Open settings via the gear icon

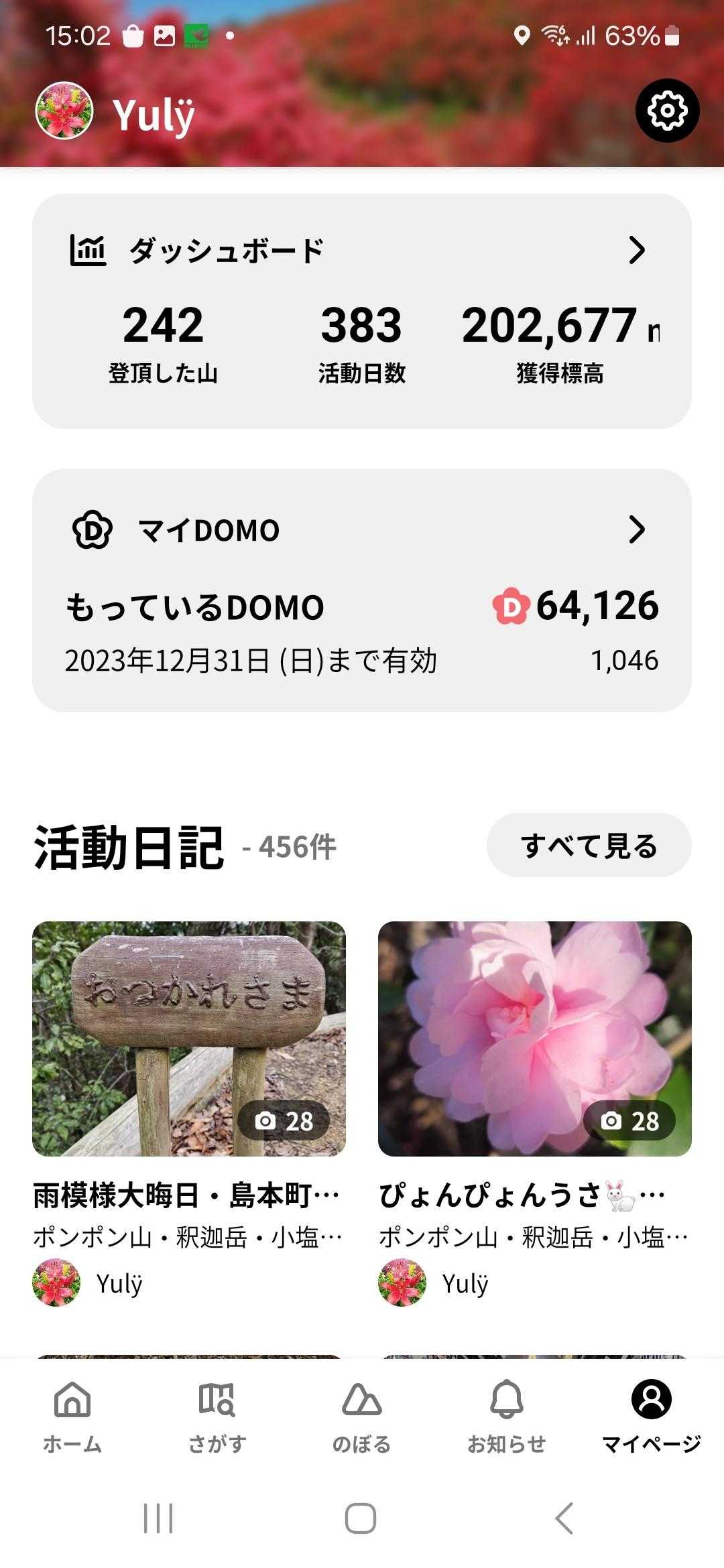(667, 111)
